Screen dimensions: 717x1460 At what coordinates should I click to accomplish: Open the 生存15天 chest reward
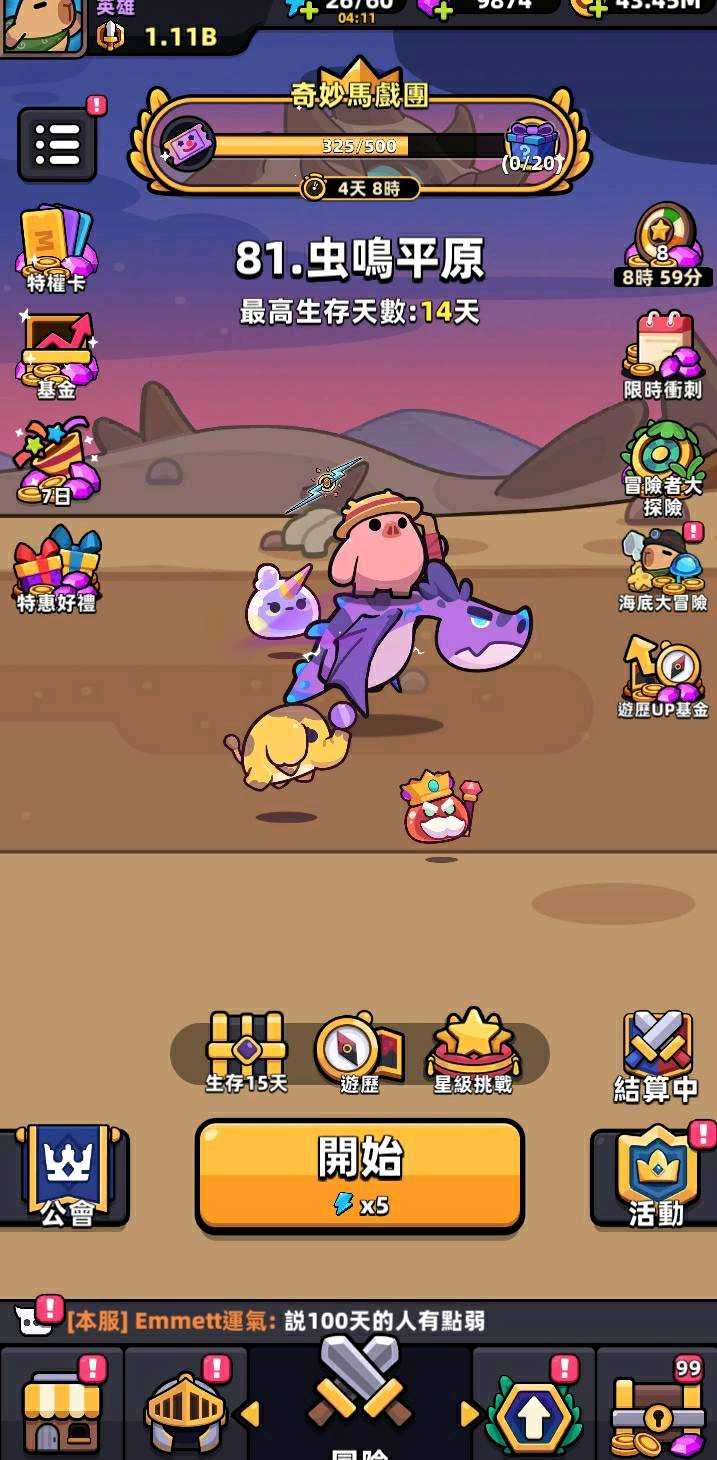click(246, 1051)
